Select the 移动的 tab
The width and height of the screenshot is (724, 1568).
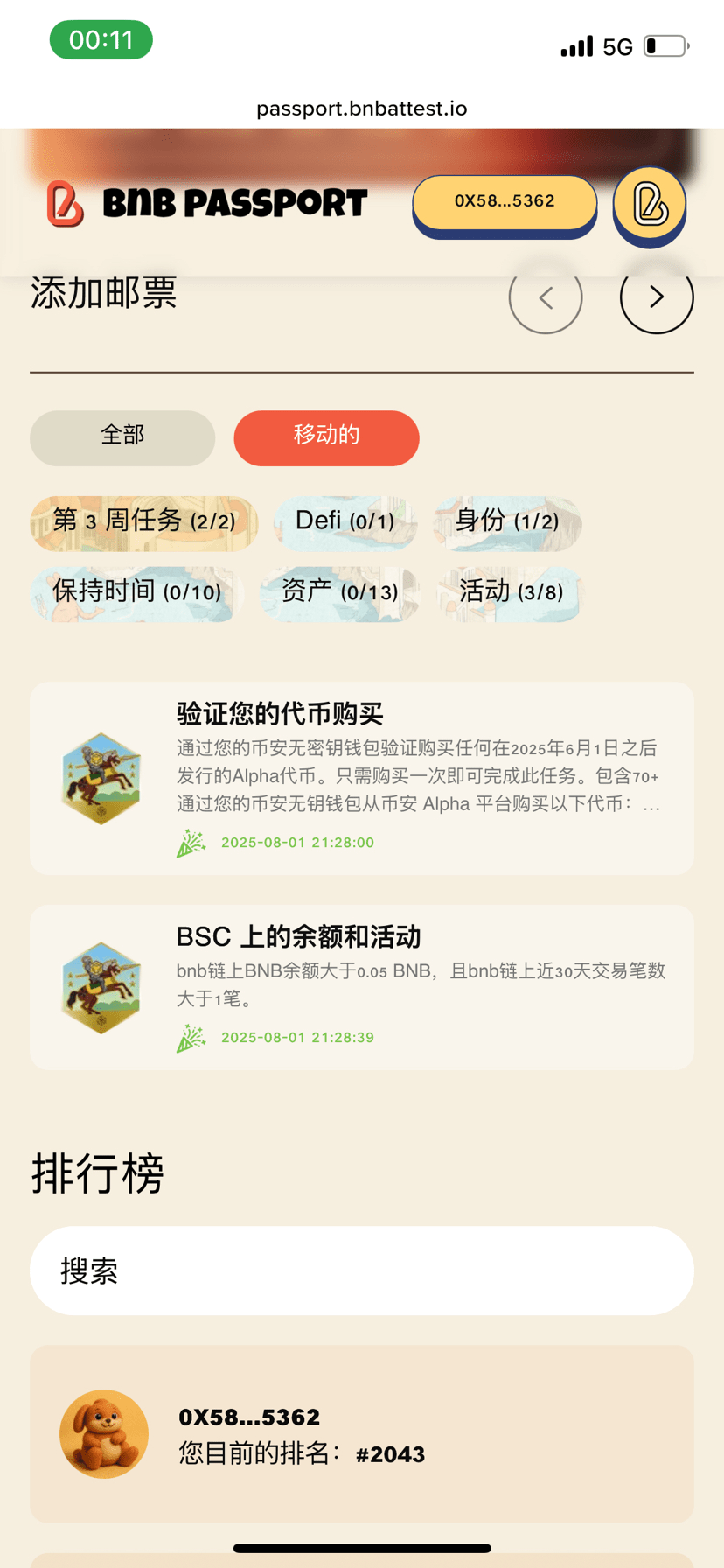326,437
